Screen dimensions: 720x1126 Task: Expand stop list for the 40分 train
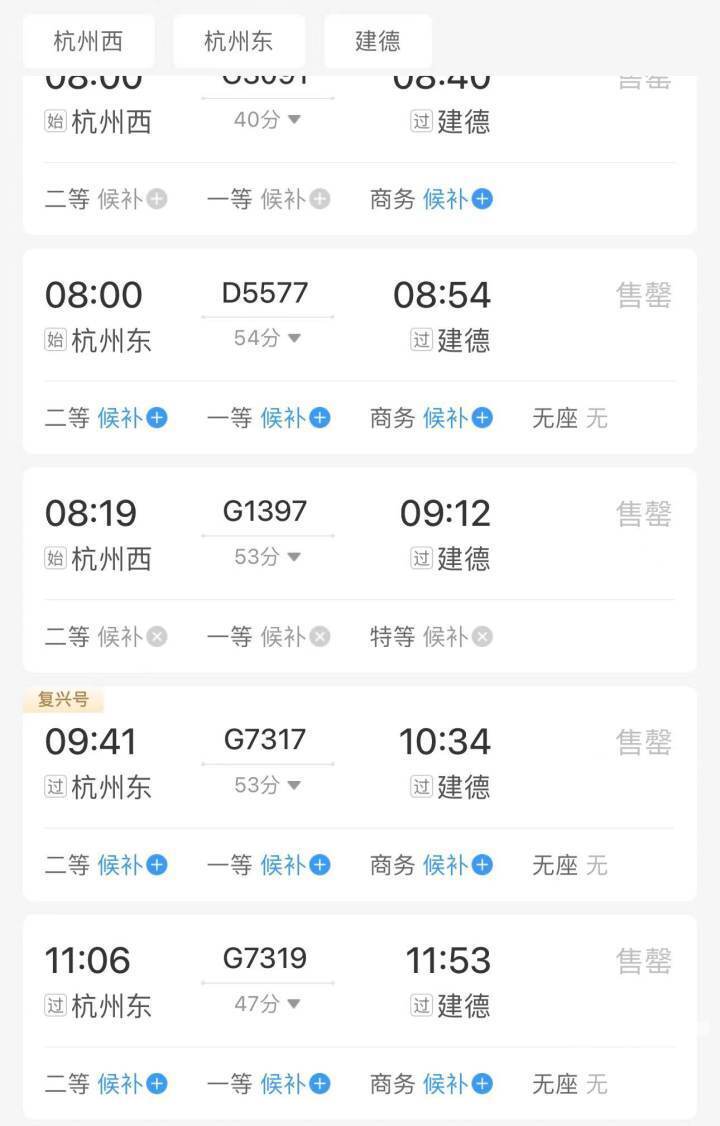point(268,120)
